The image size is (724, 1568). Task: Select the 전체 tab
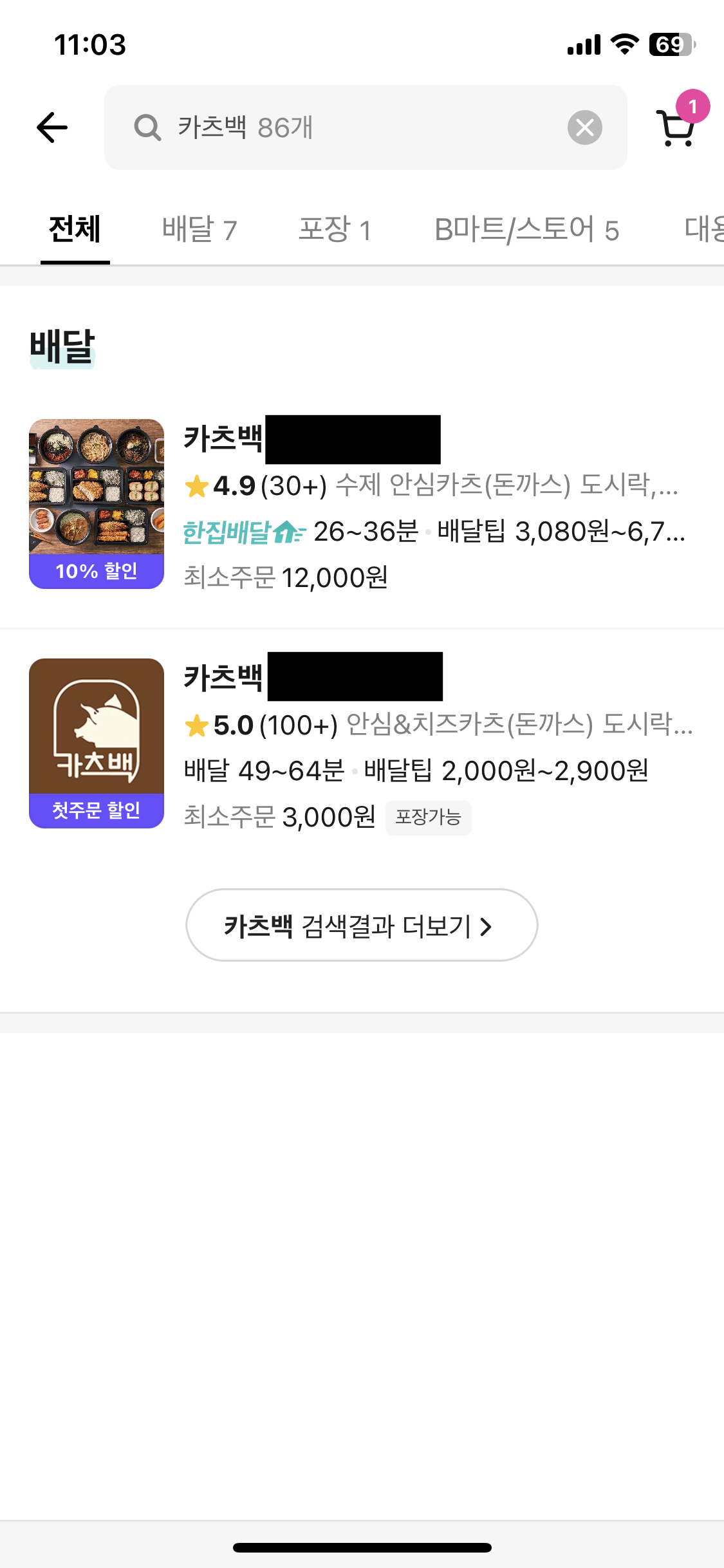coord(75,230)
